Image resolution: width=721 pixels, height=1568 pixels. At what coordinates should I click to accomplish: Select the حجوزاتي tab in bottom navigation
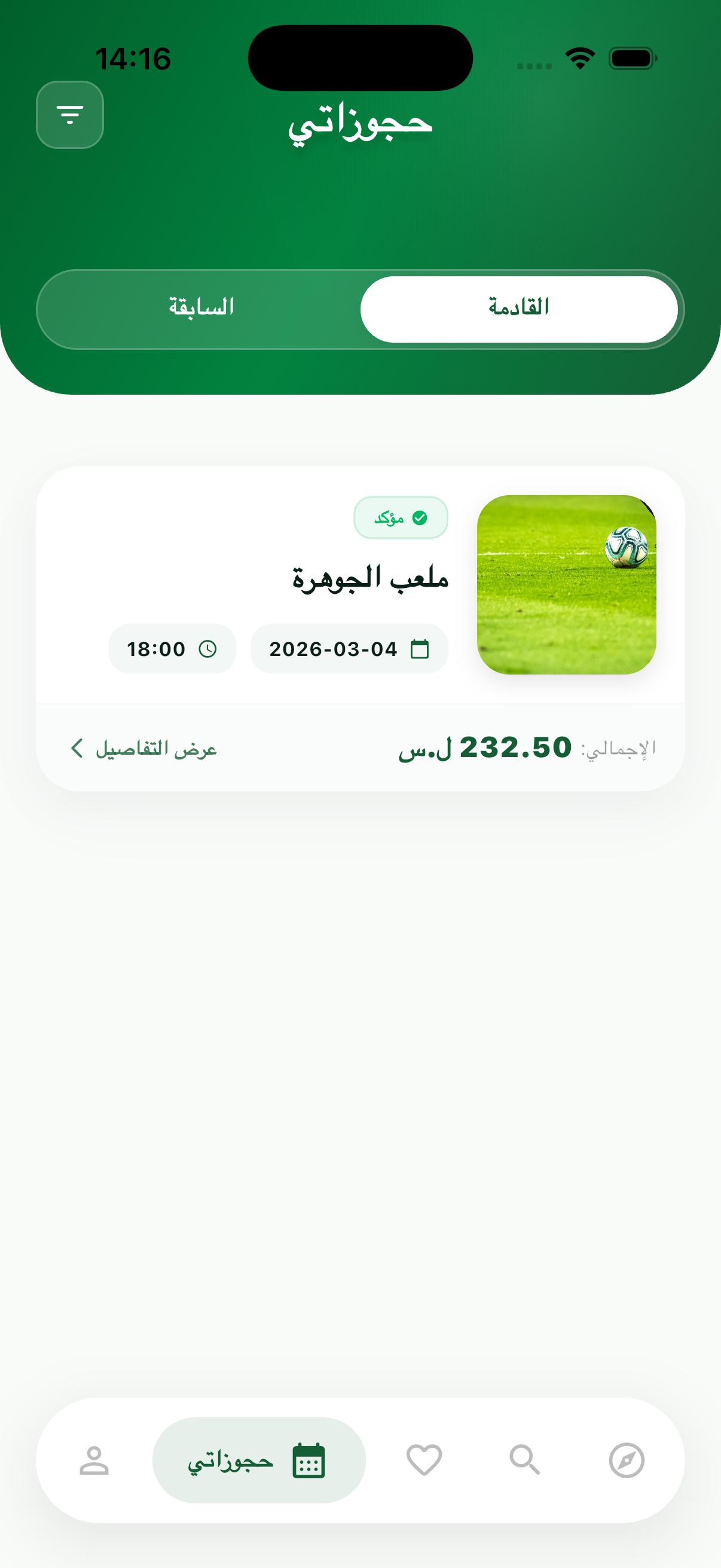point(259,1460)
